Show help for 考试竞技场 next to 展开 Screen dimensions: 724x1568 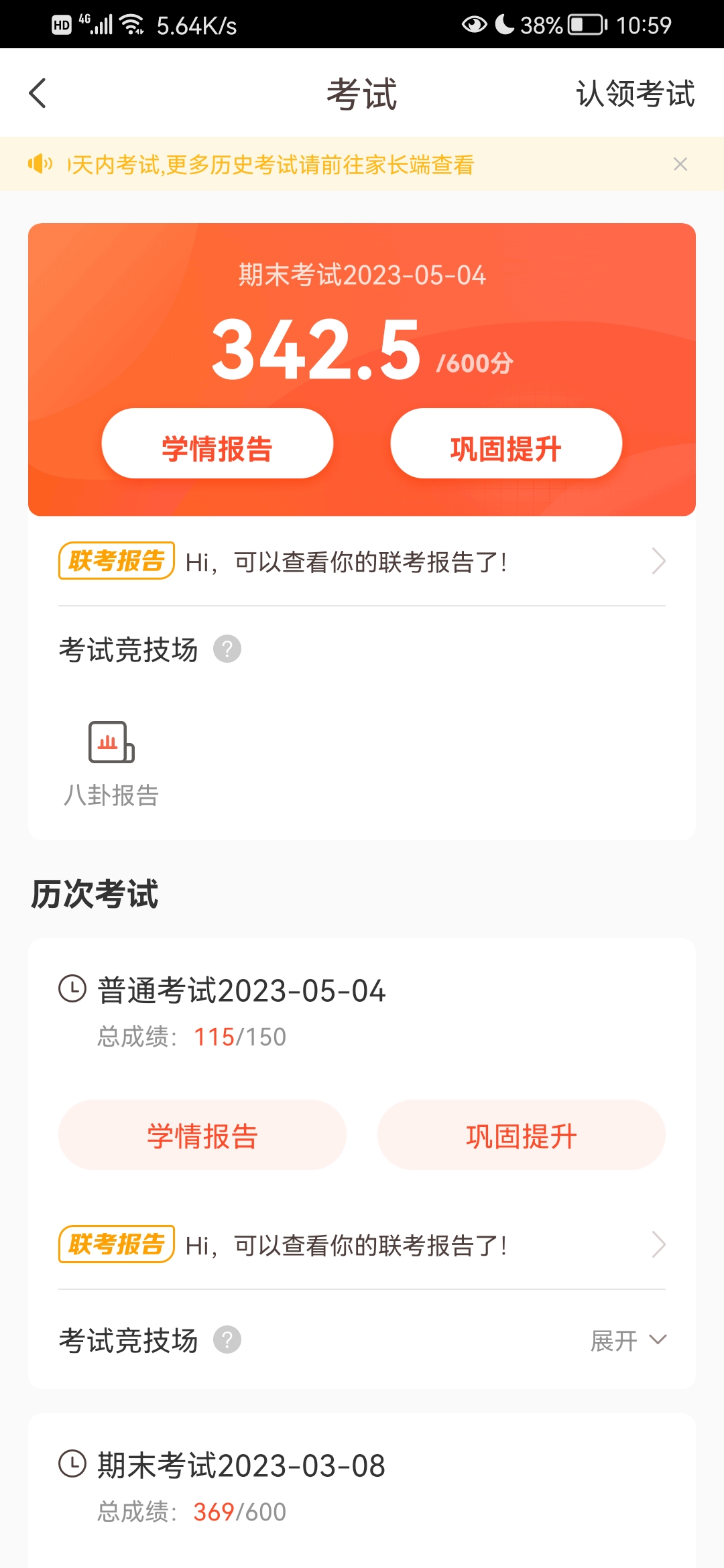click(227, 1340)
